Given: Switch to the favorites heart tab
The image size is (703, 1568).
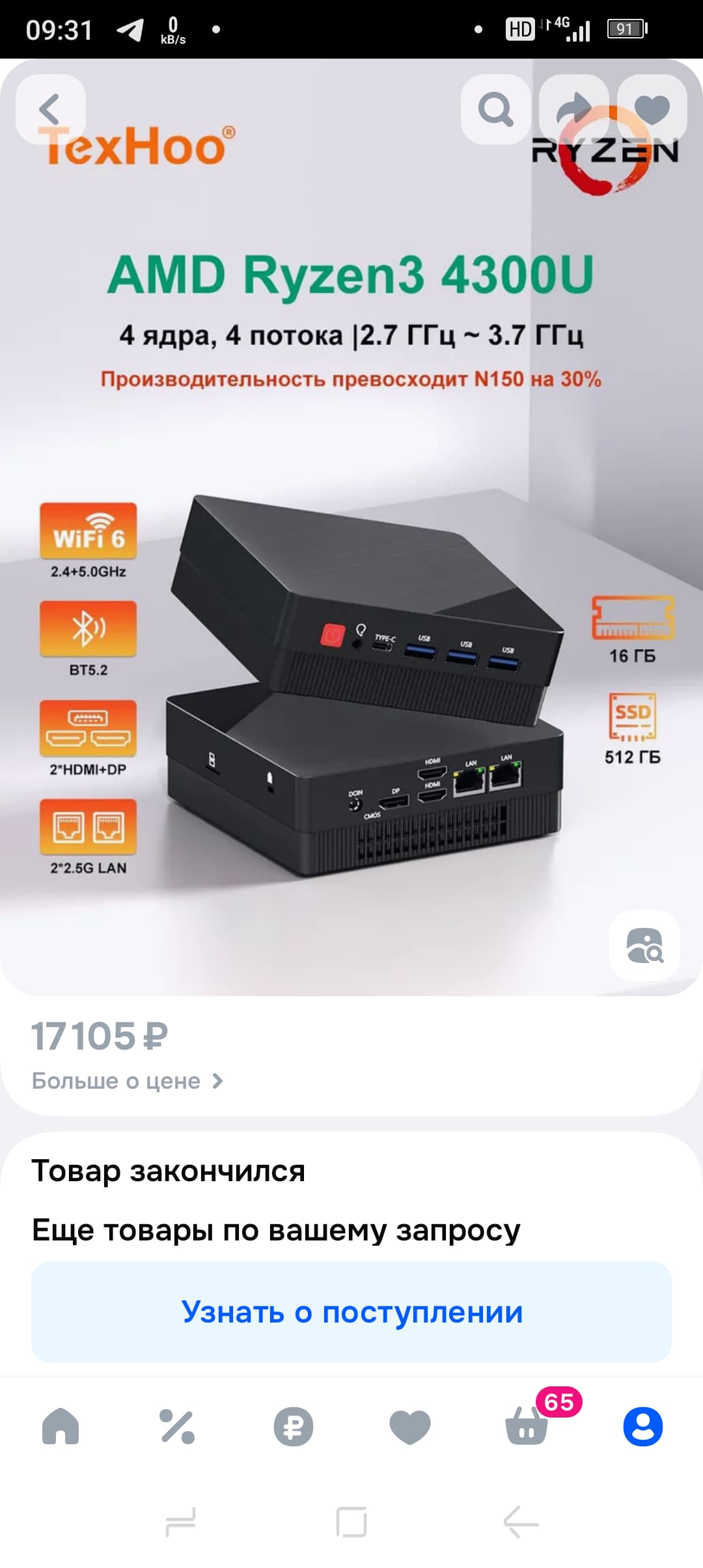Looking at the screenshot, I should [x=410, y=1426].
